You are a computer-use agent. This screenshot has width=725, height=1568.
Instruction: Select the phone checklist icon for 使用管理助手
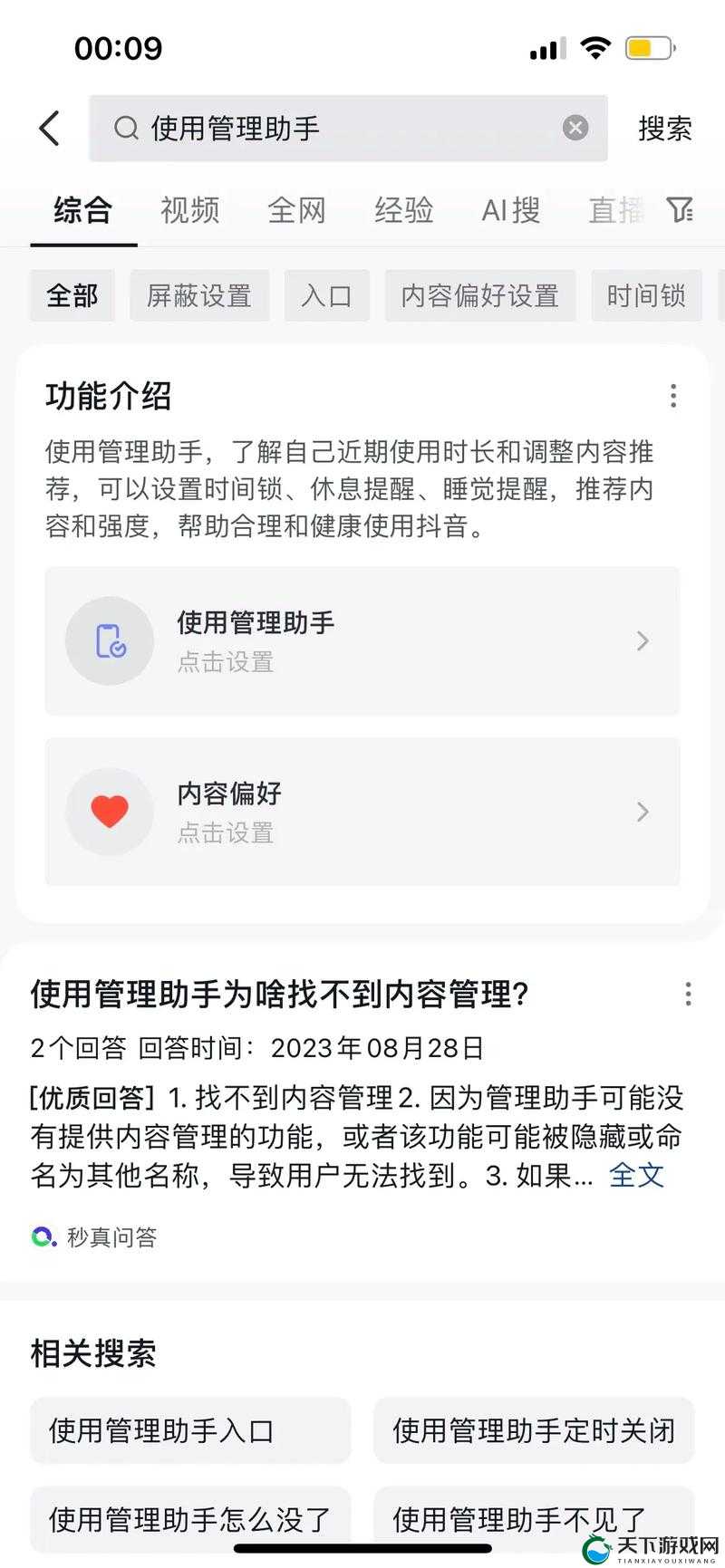109,640
